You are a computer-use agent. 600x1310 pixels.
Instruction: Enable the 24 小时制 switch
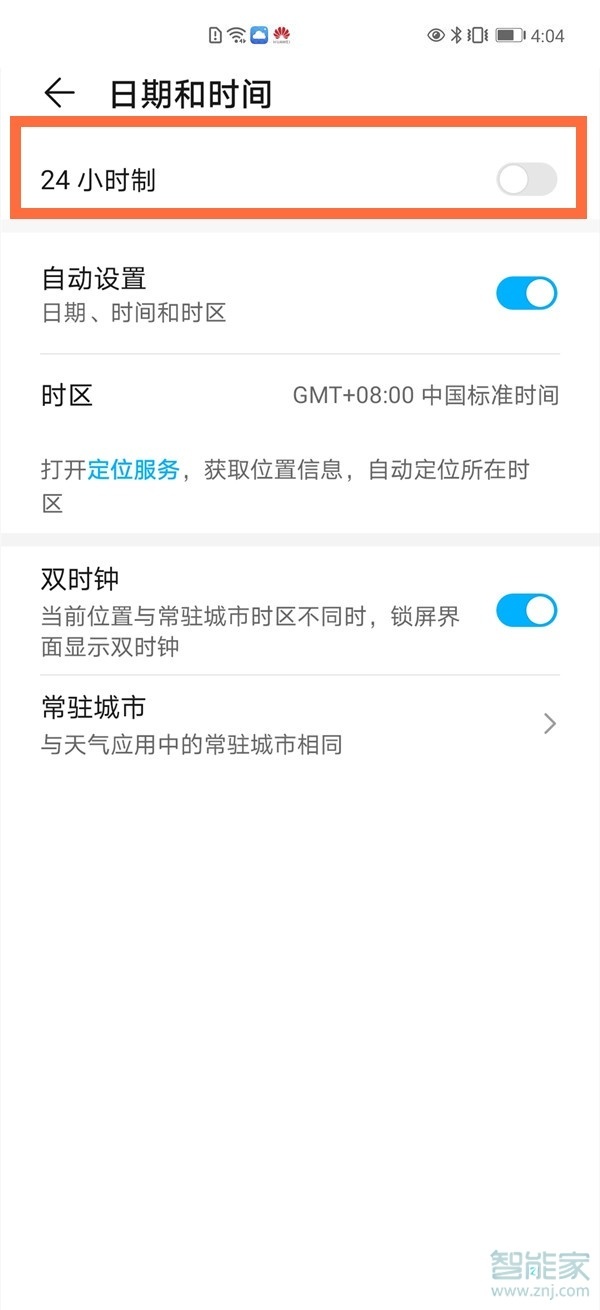(526, 181)
